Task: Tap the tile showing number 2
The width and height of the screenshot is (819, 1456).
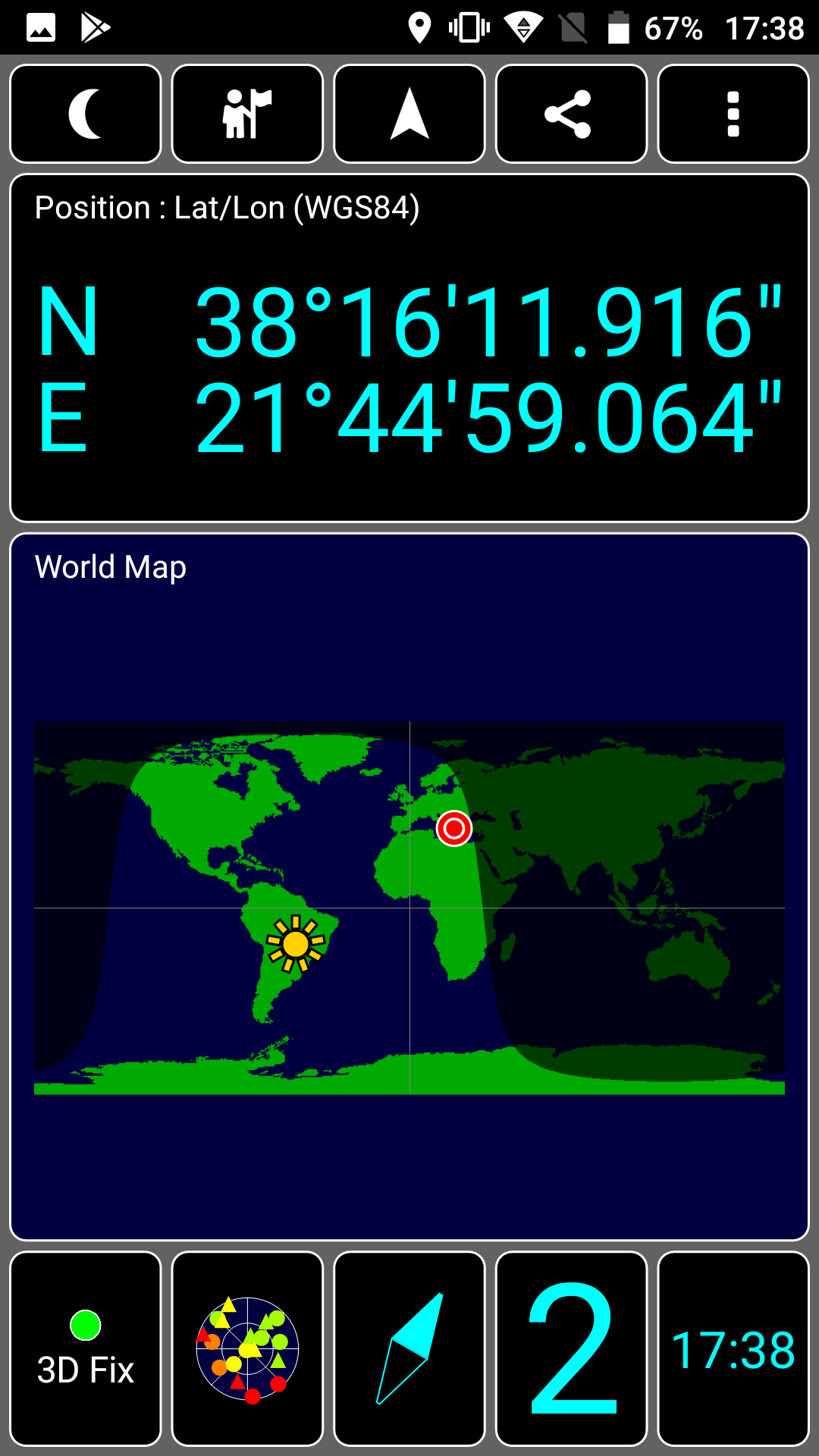Action: point(571,1349)
